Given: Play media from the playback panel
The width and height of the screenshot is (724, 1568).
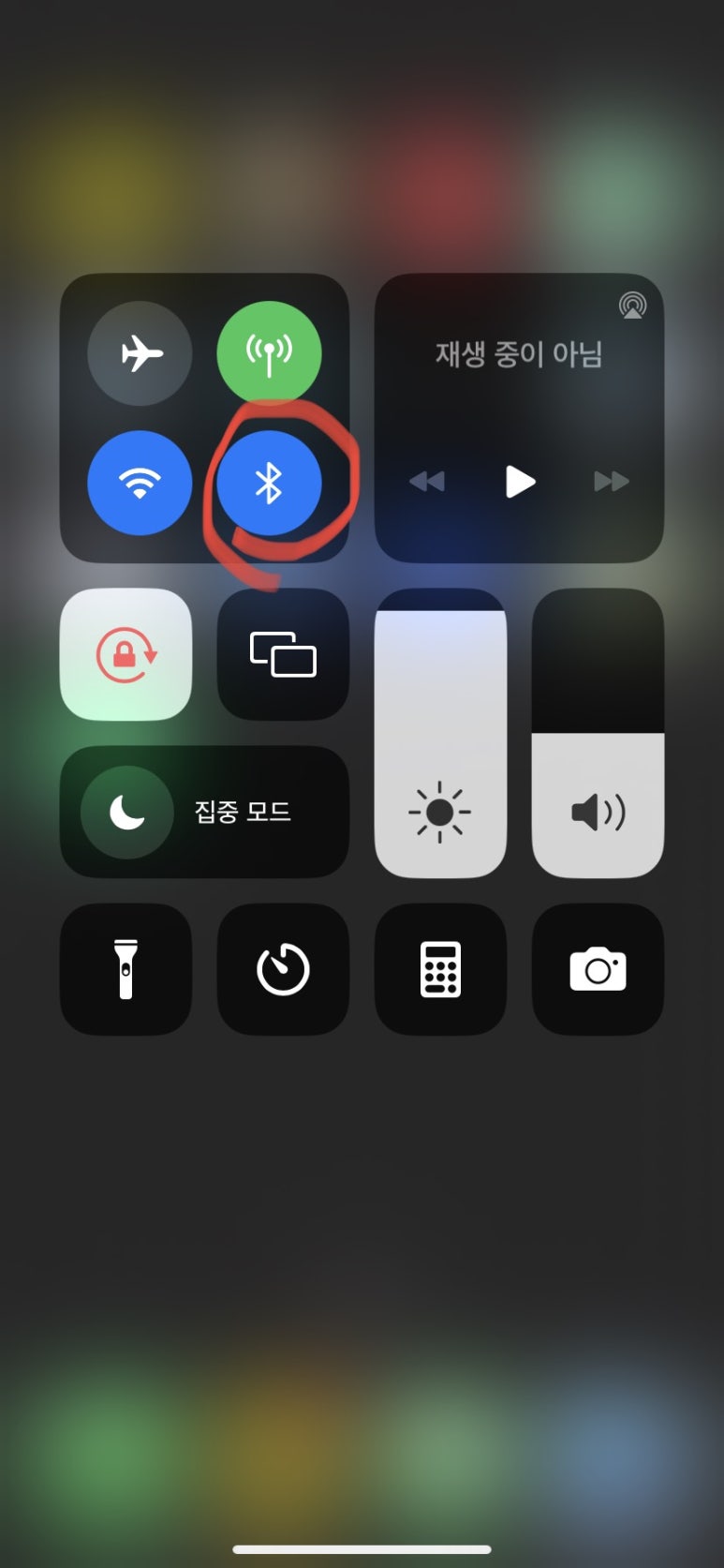Looking at the screenshot, I should [x=519, y=482].
